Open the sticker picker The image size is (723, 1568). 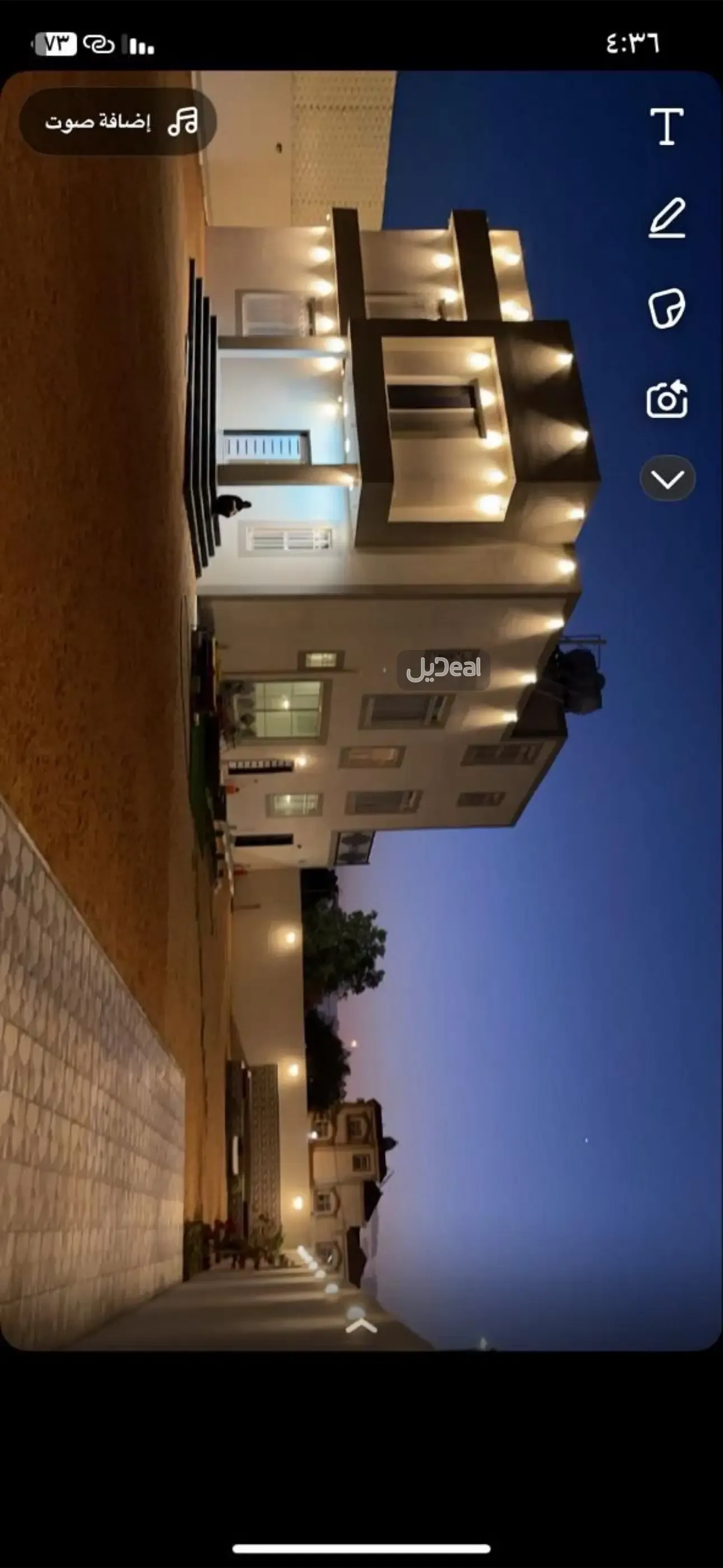[x=667, y=308]
